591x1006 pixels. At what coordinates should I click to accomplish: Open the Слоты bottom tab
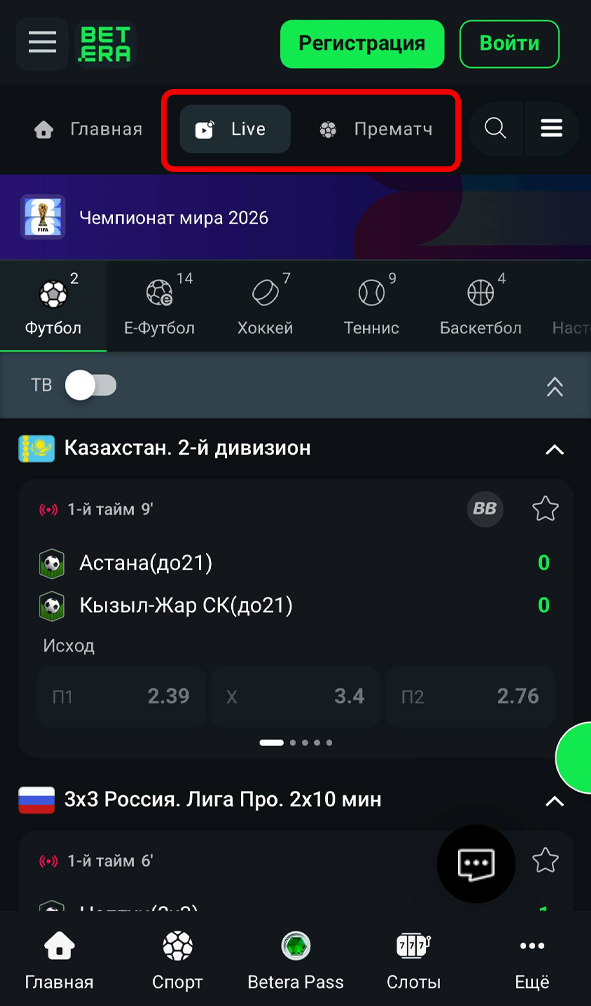click(413, 962)
